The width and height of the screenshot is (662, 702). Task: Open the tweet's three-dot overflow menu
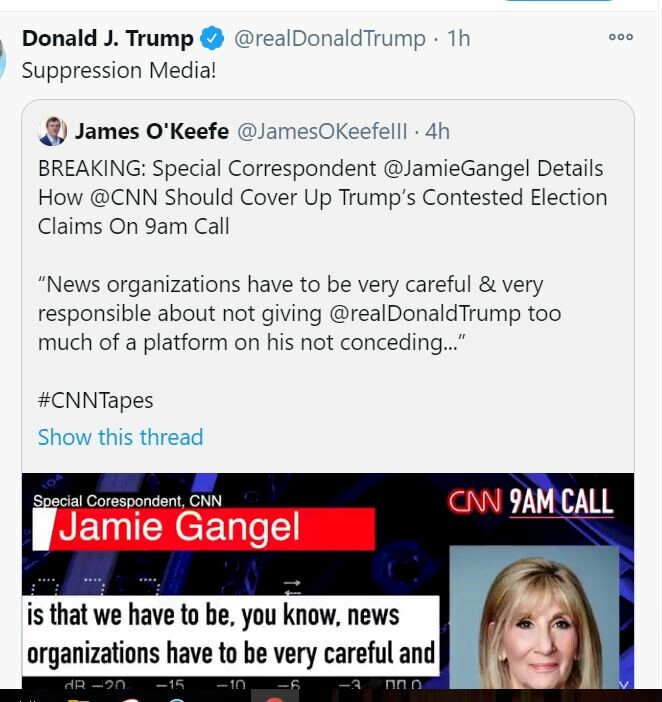click(x=620, y=38)
